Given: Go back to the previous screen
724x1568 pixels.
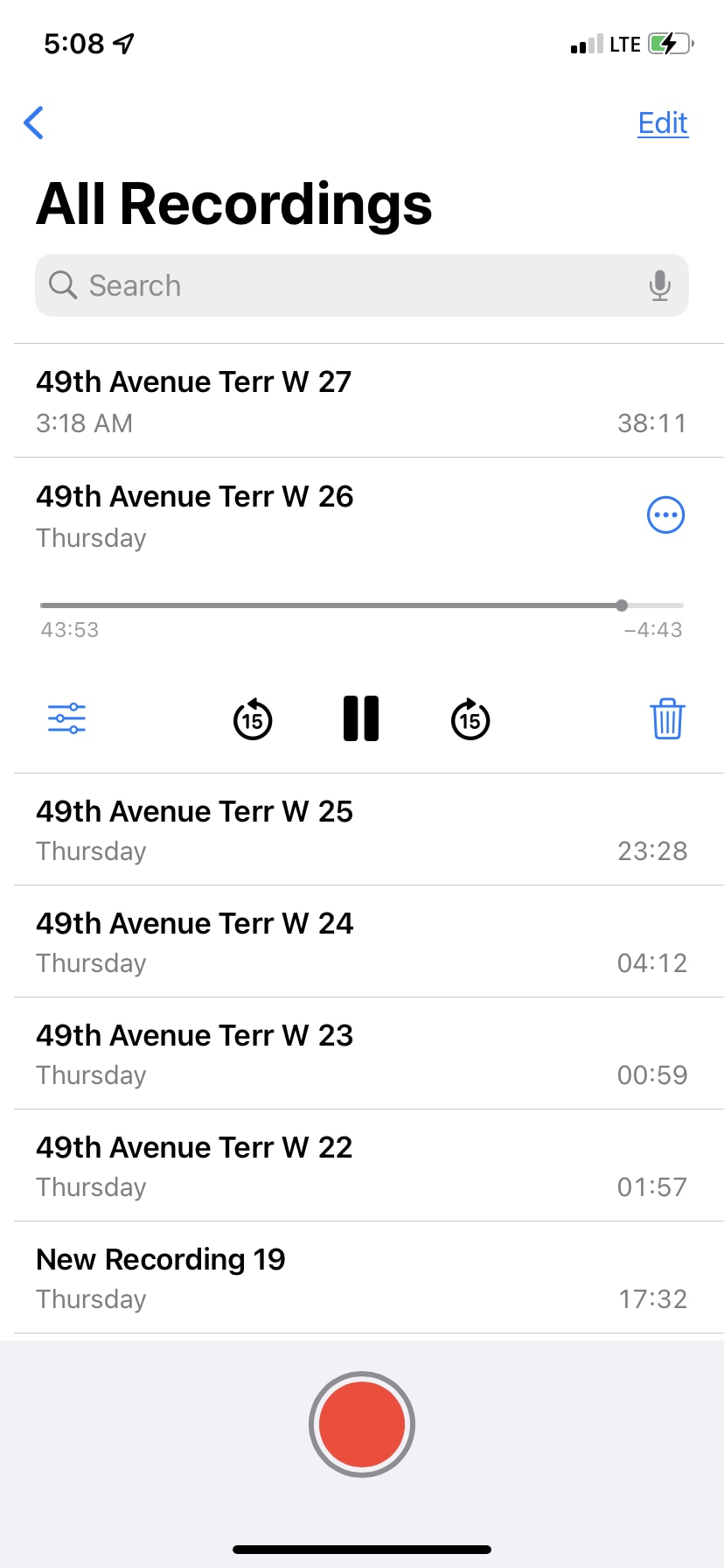Looking at the screenshot, I should click(x=33, y=122).
